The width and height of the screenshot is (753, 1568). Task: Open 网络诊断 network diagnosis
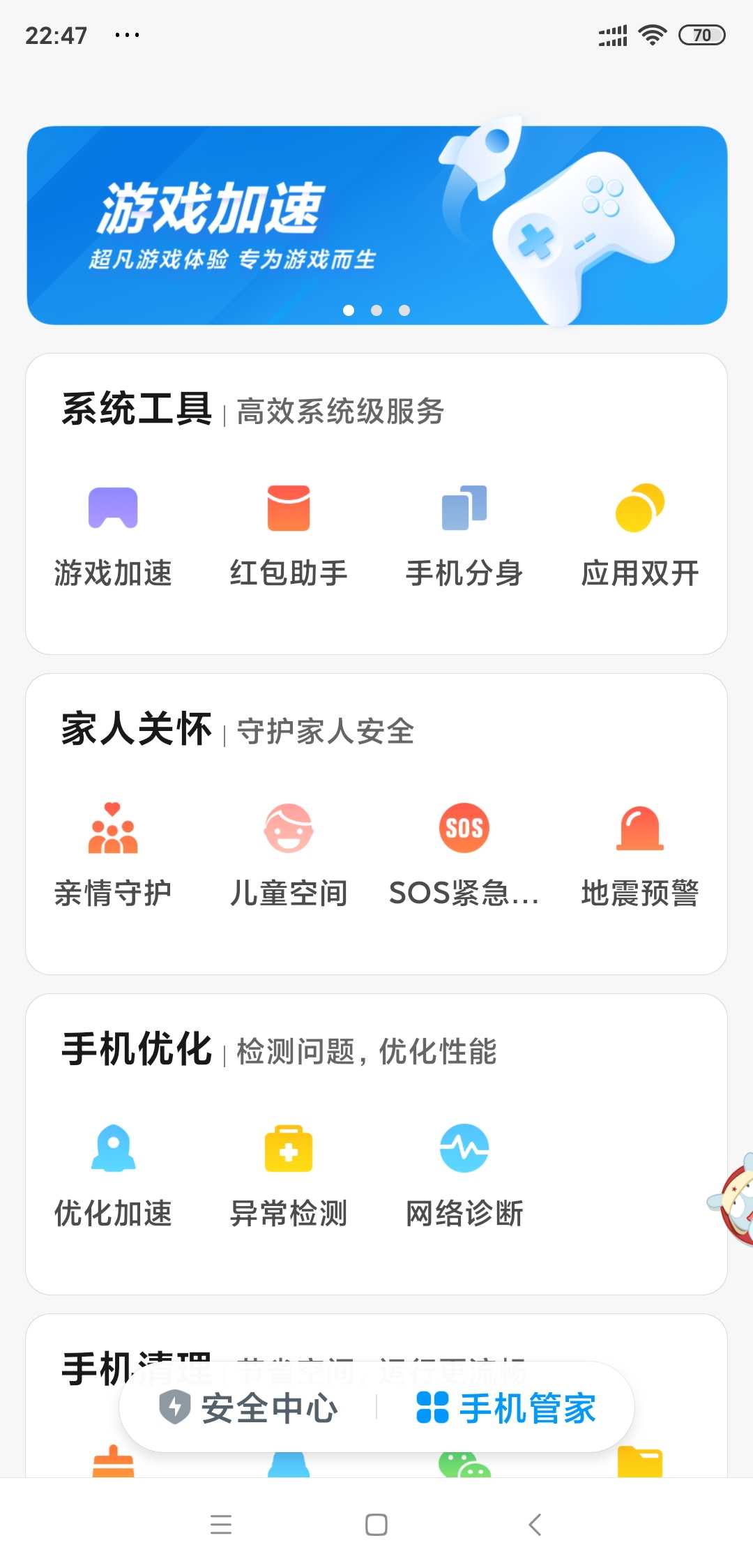[464, 1177]
